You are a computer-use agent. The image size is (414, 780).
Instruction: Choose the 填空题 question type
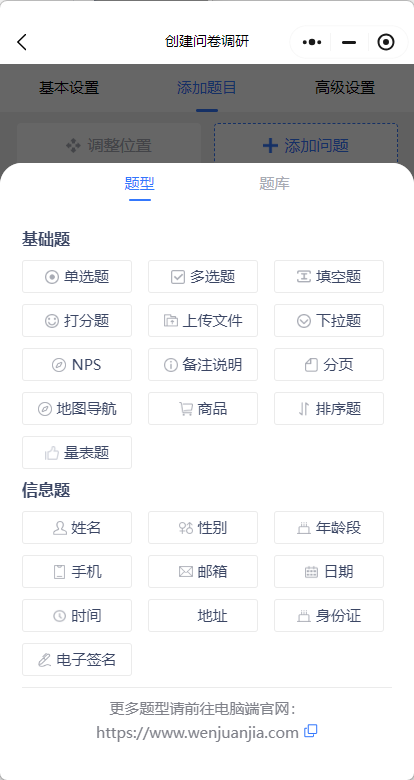point(329,277)
